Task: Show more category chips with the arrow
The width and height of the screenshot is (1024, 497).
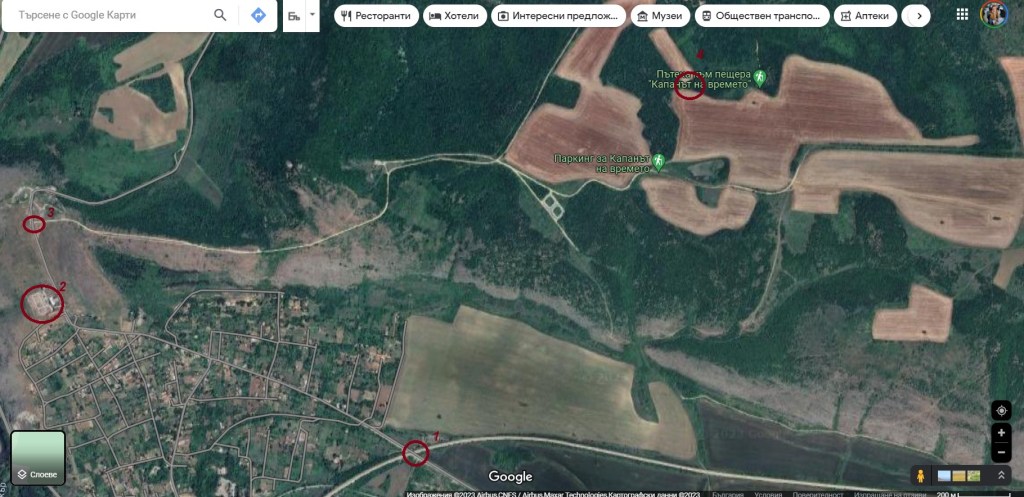Action: click(916, 16)
